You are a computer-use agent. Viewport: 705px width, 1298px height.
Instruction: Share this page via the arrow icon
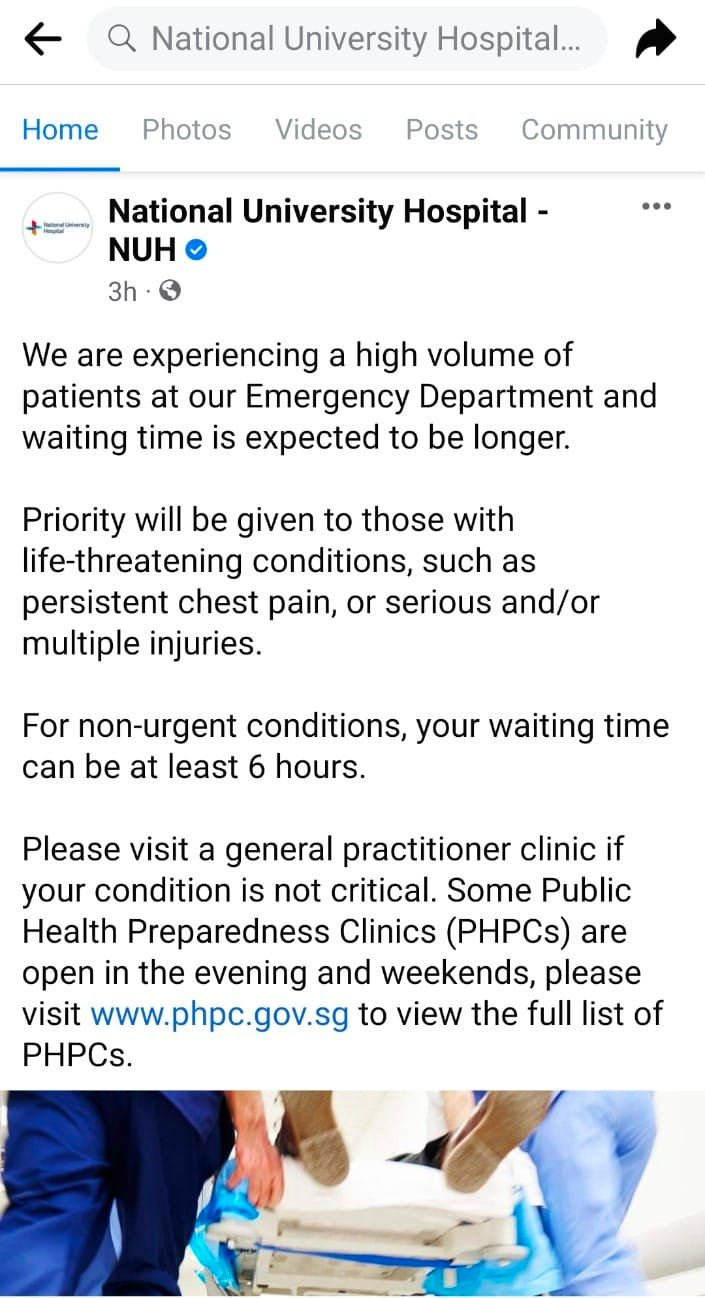click(x=656, y=40)
